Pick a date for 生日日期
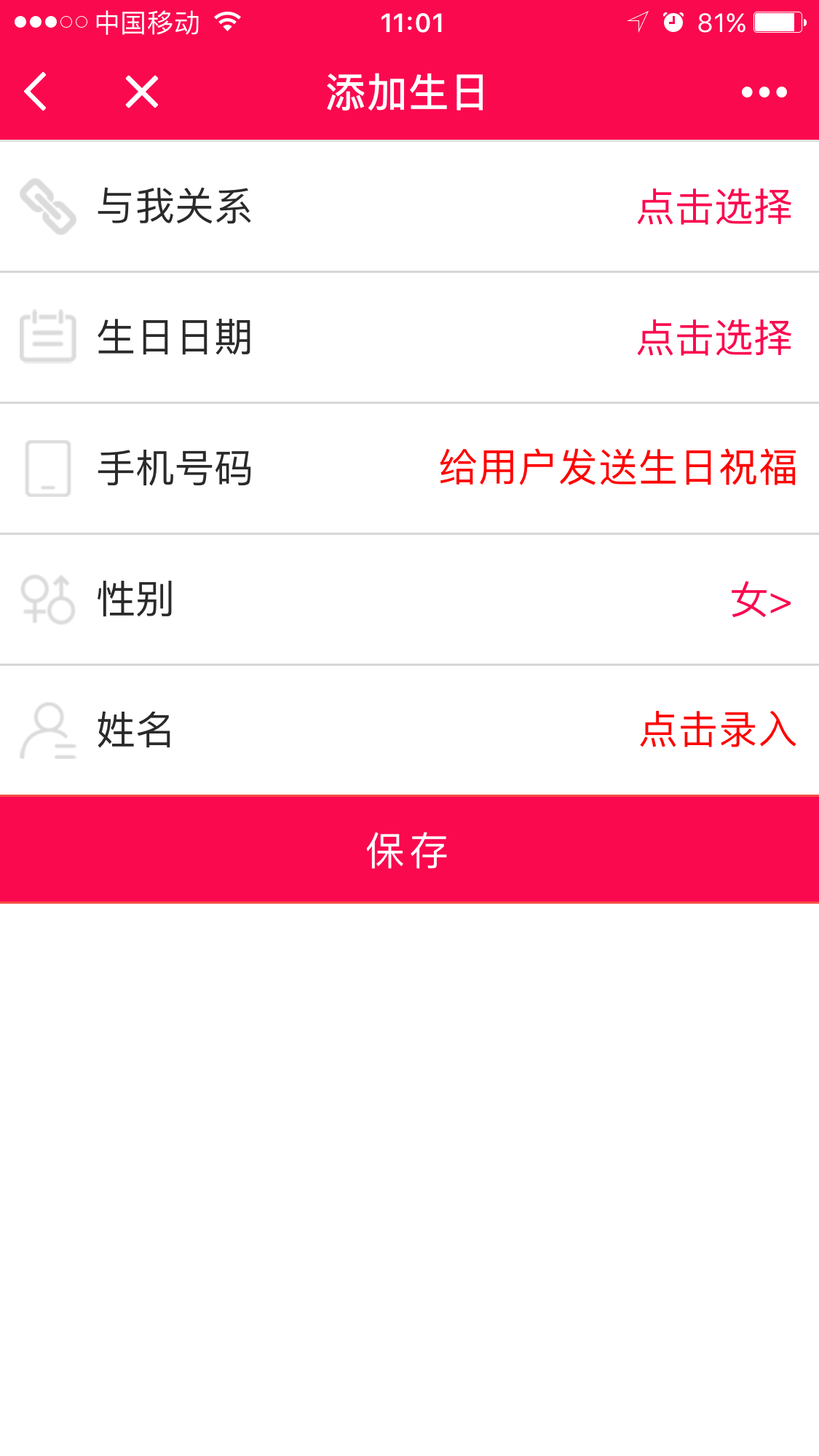Viewport: 819px width, 1456px height. (x=714, y=338)
